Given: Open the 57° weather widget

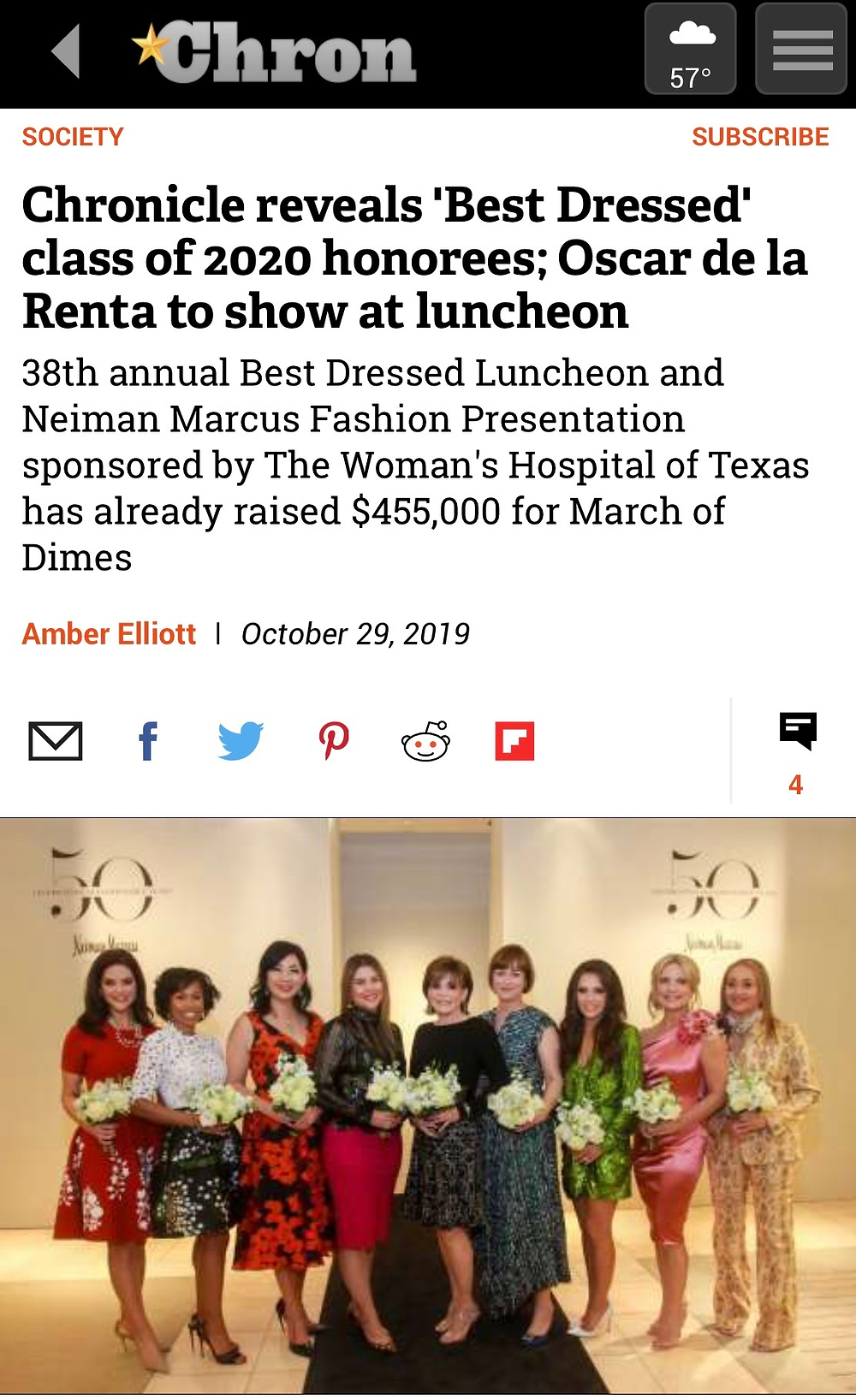Looking at the screenshot, I should (x=691, y=49).
